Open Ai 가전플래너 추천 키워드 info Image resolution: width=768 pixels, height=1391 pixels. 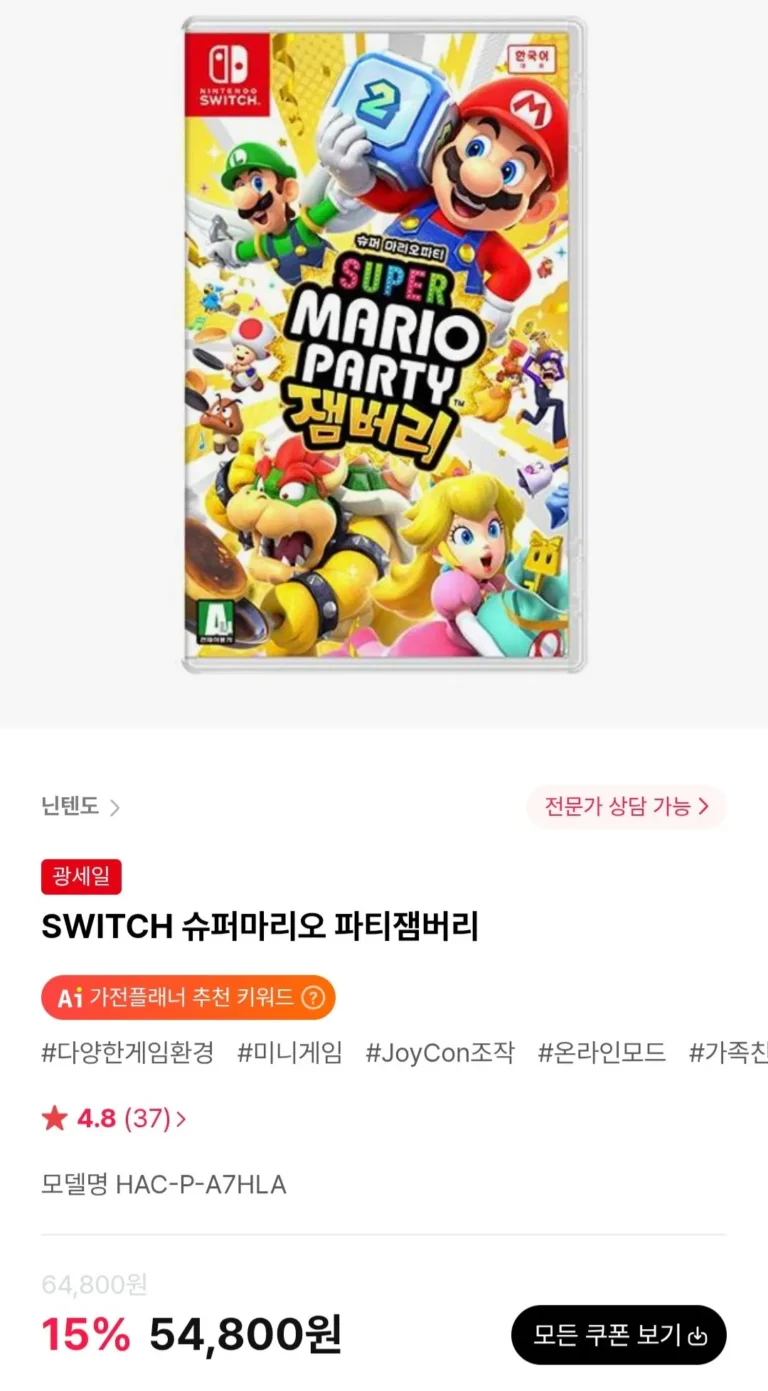[x=188, y=997]
